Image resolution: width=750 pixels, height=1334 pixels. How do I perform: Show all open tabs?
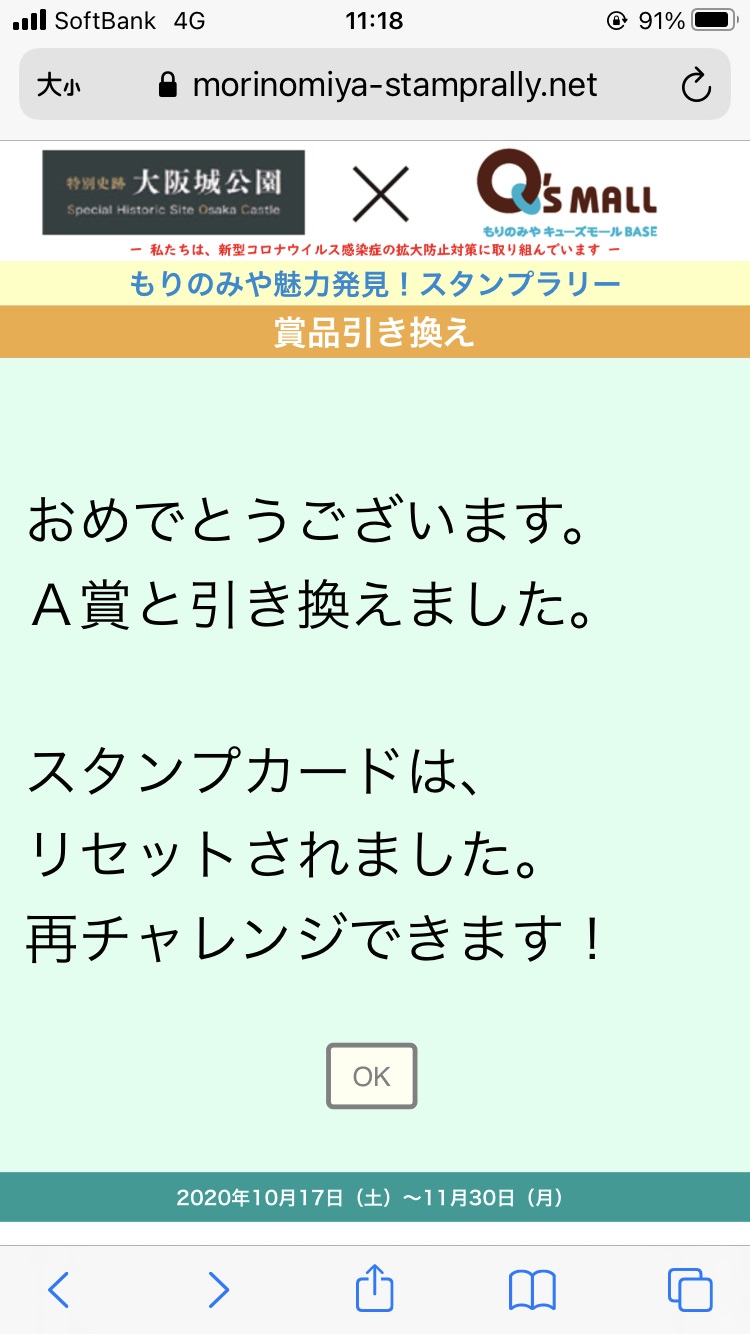point(690,1289)
